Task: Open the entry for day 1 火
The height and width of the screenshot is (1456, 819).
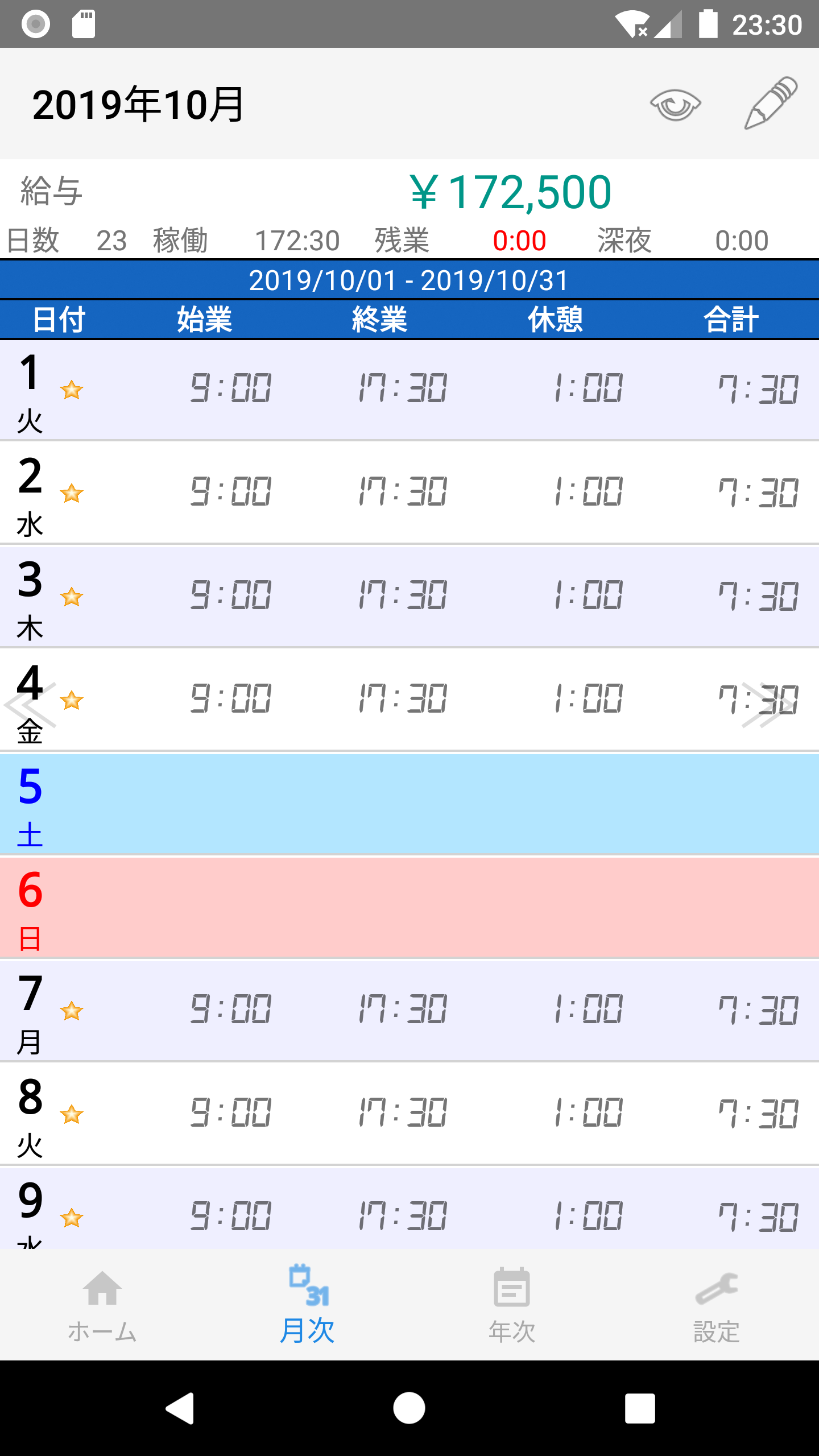Action: pyautogui.click(x=409, y=390)
